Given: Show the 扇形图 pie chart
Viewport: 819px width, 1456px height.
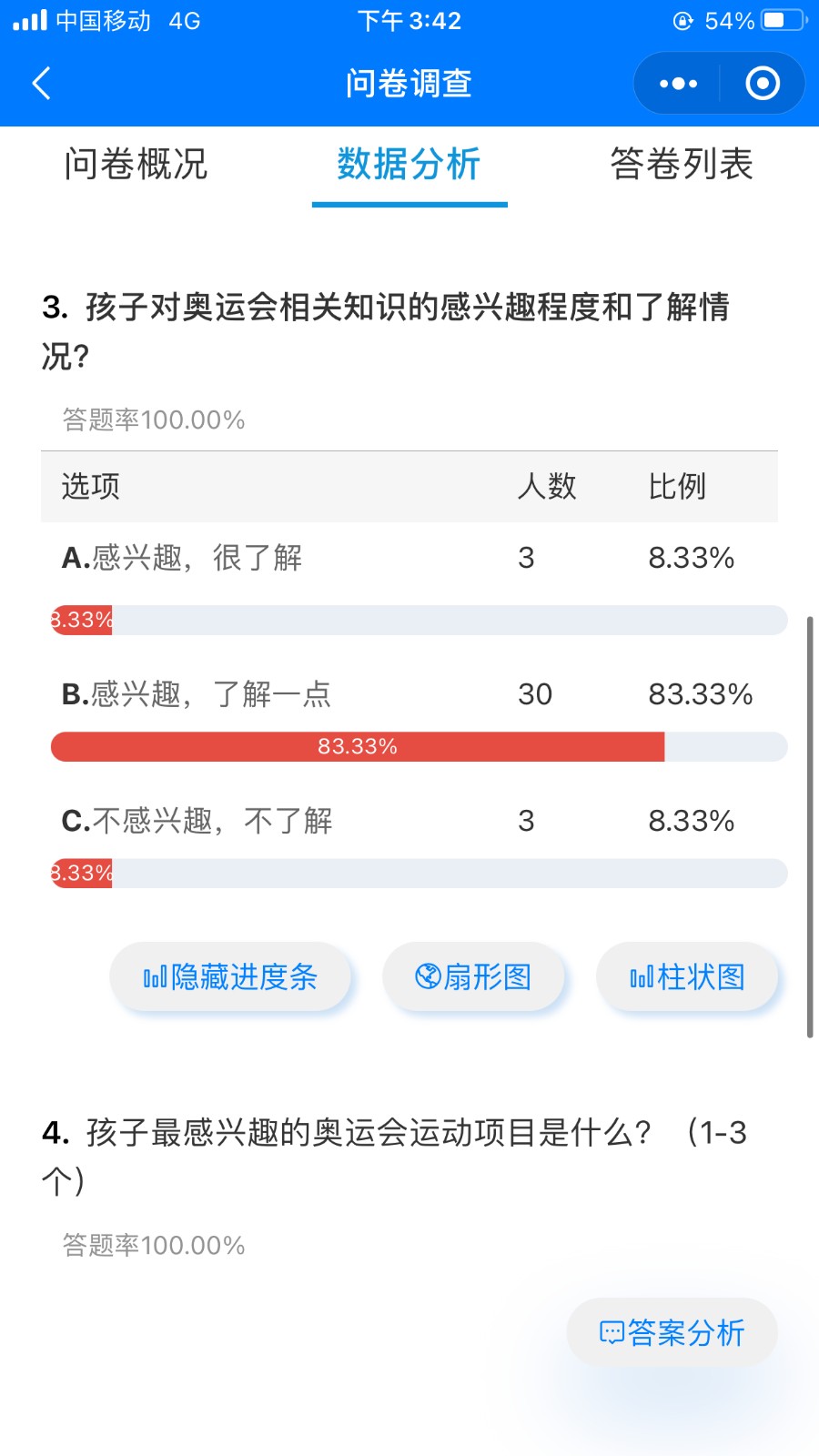Looking at the screenshot, I should coord(473,977).
